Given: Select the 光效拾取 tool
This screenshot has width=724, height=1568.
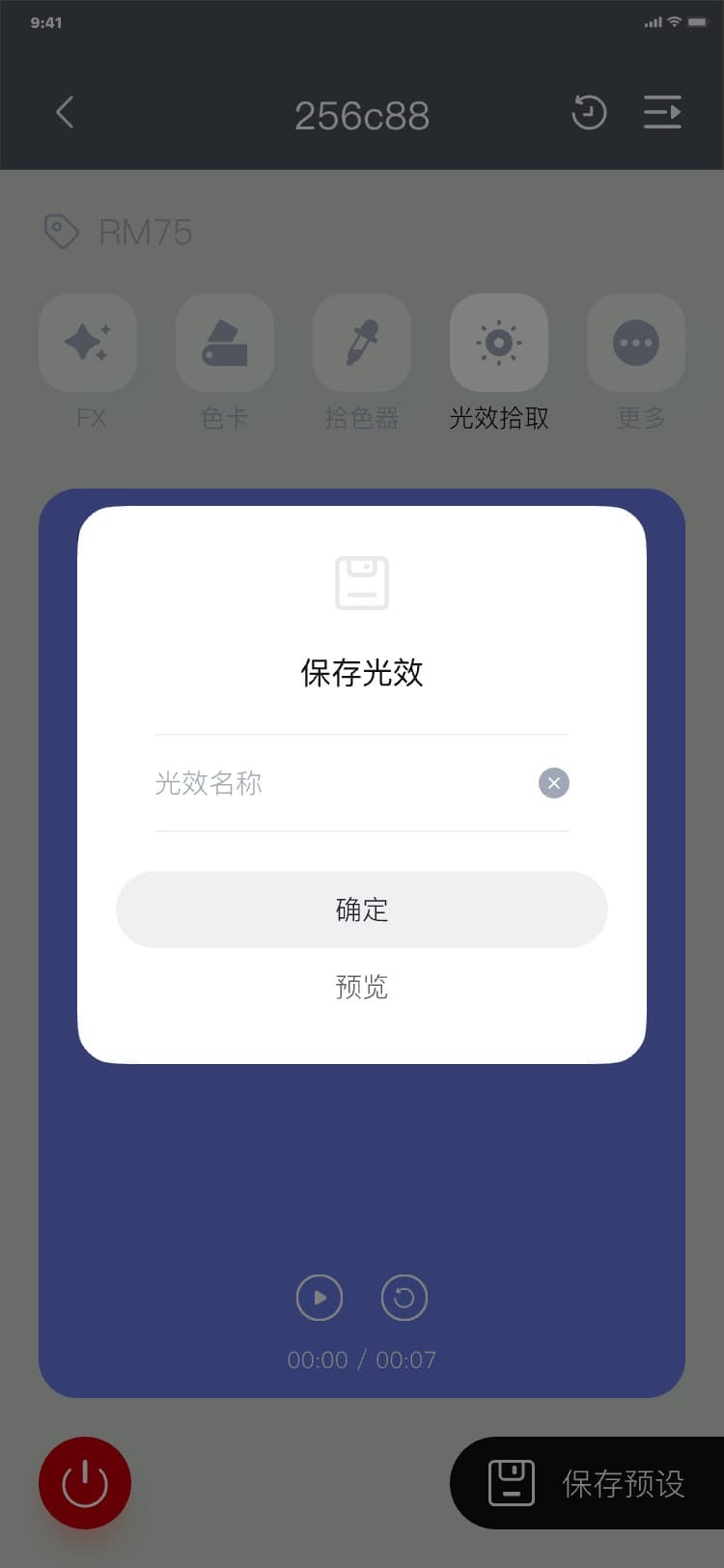Looking at the screenshot, I should [499, 344].
